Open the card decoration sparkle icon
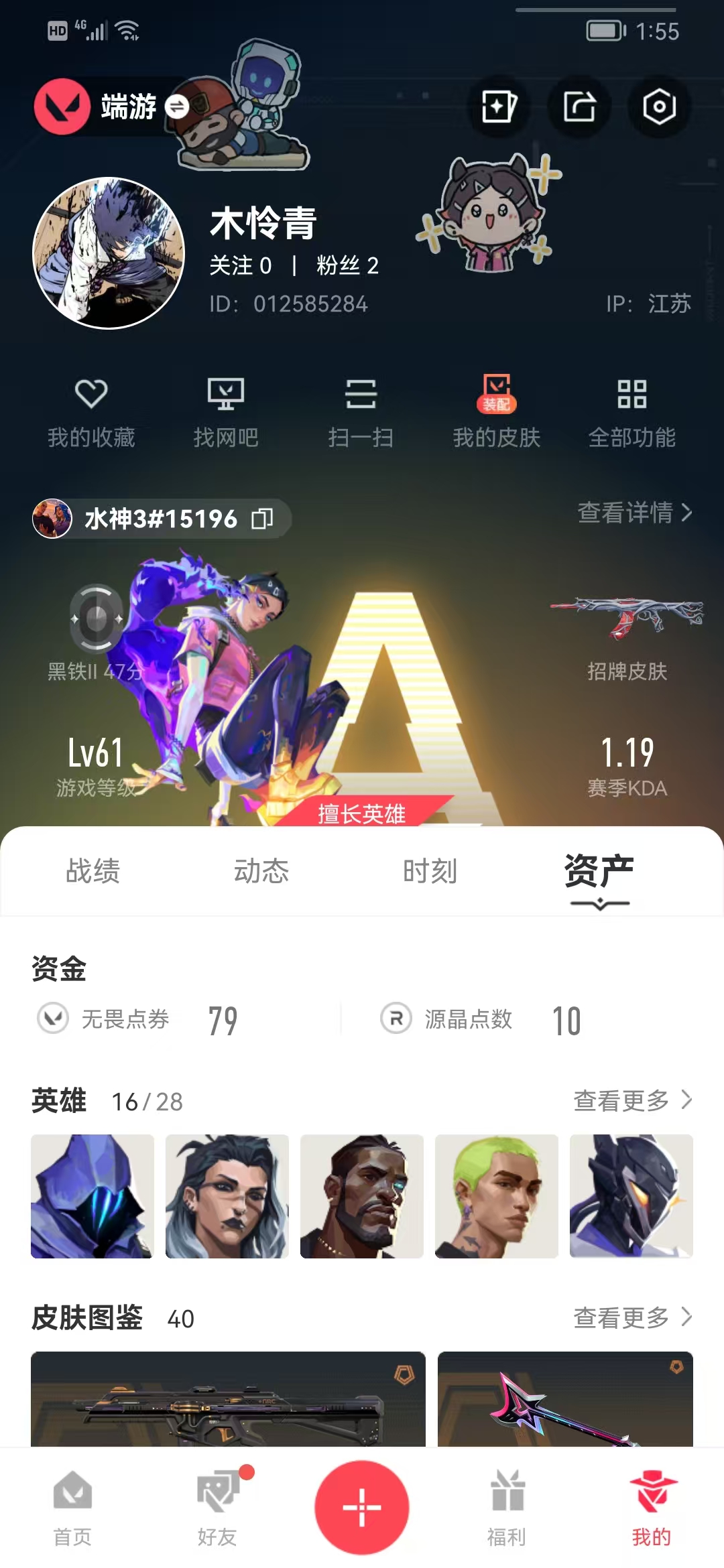This screenshot has width=724, height=1568. [498, 107]
